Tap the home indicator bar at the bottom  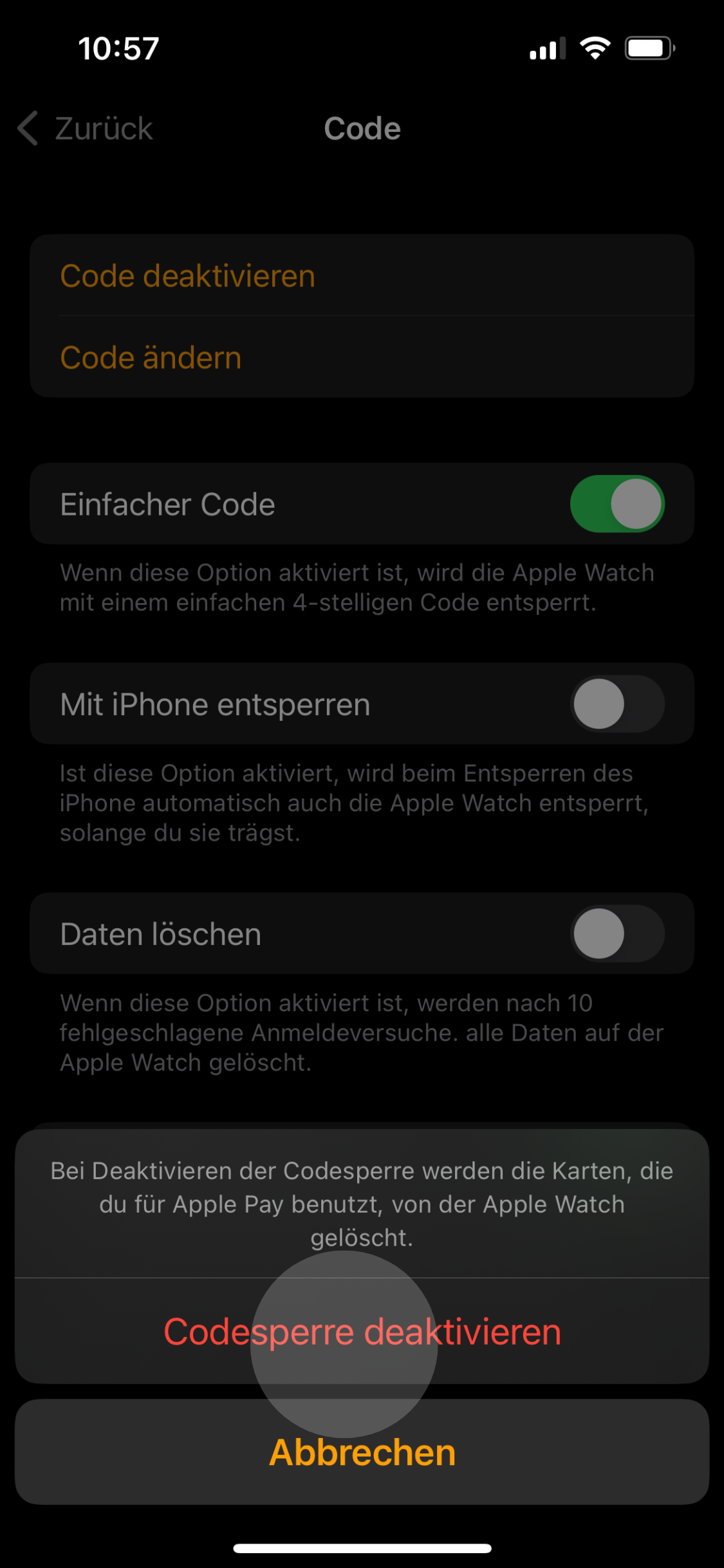point(362,1547)
